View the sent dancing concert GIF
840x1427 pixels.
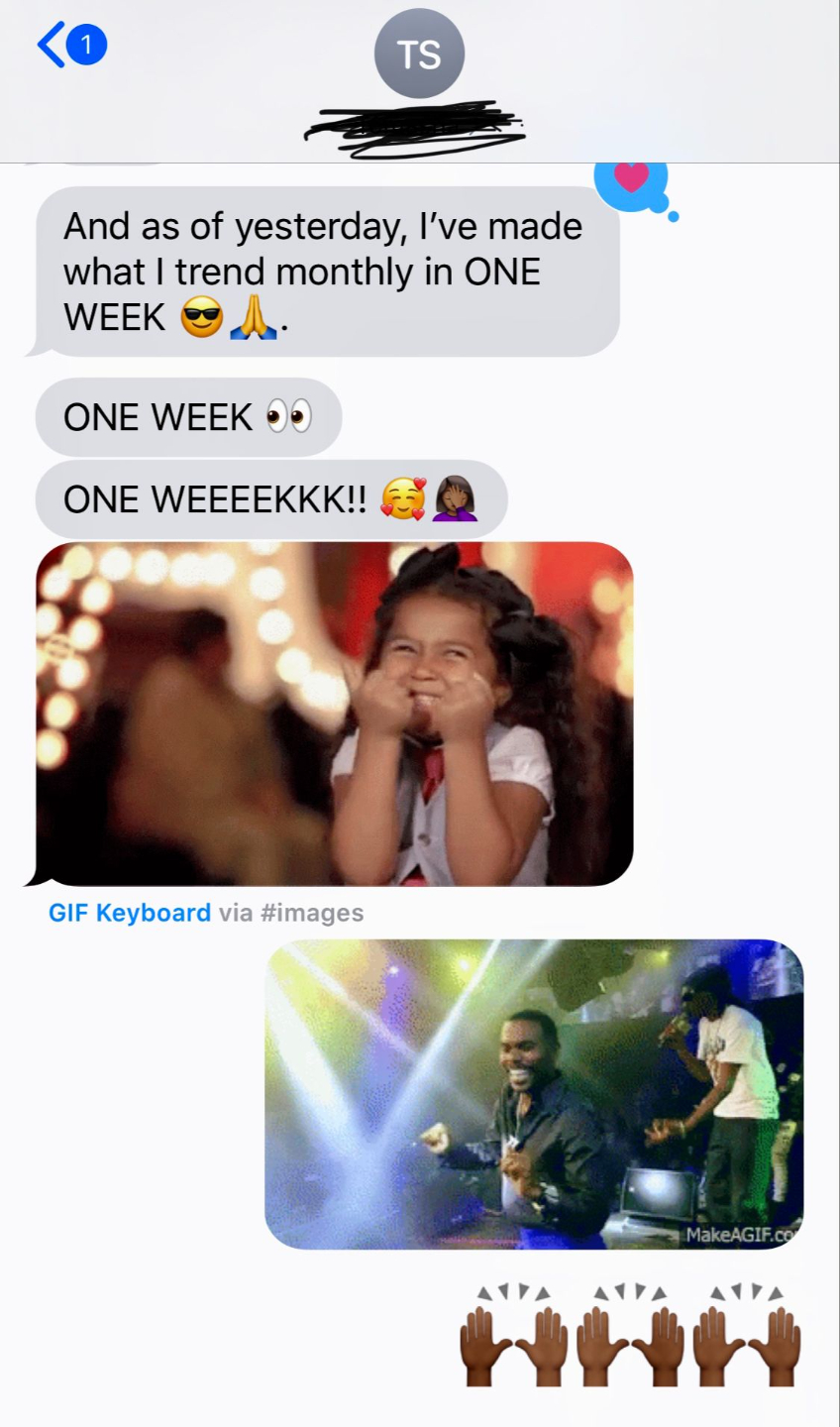(x=534, y=1094)
